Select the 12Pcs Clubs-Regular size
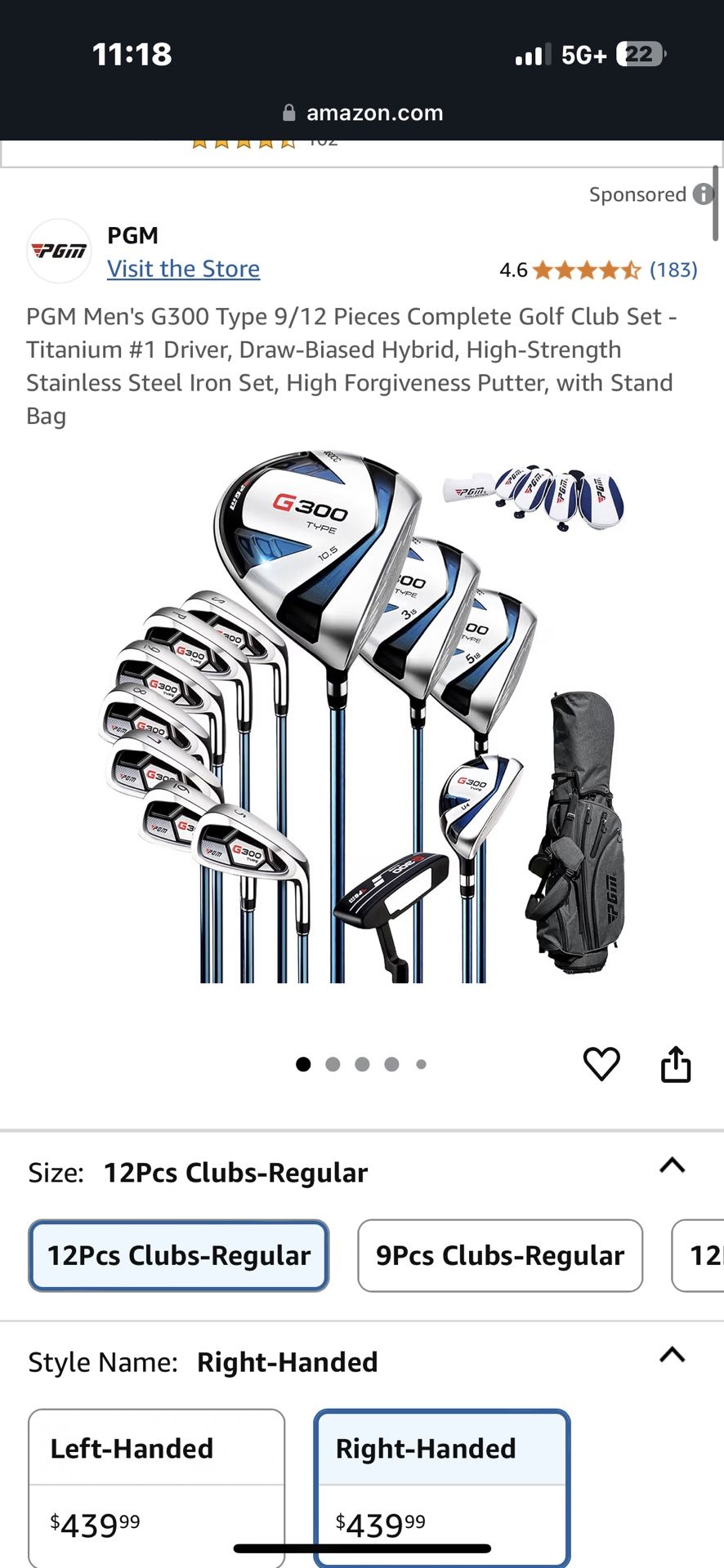724x1568 pixels. (x=179, y=1255)
